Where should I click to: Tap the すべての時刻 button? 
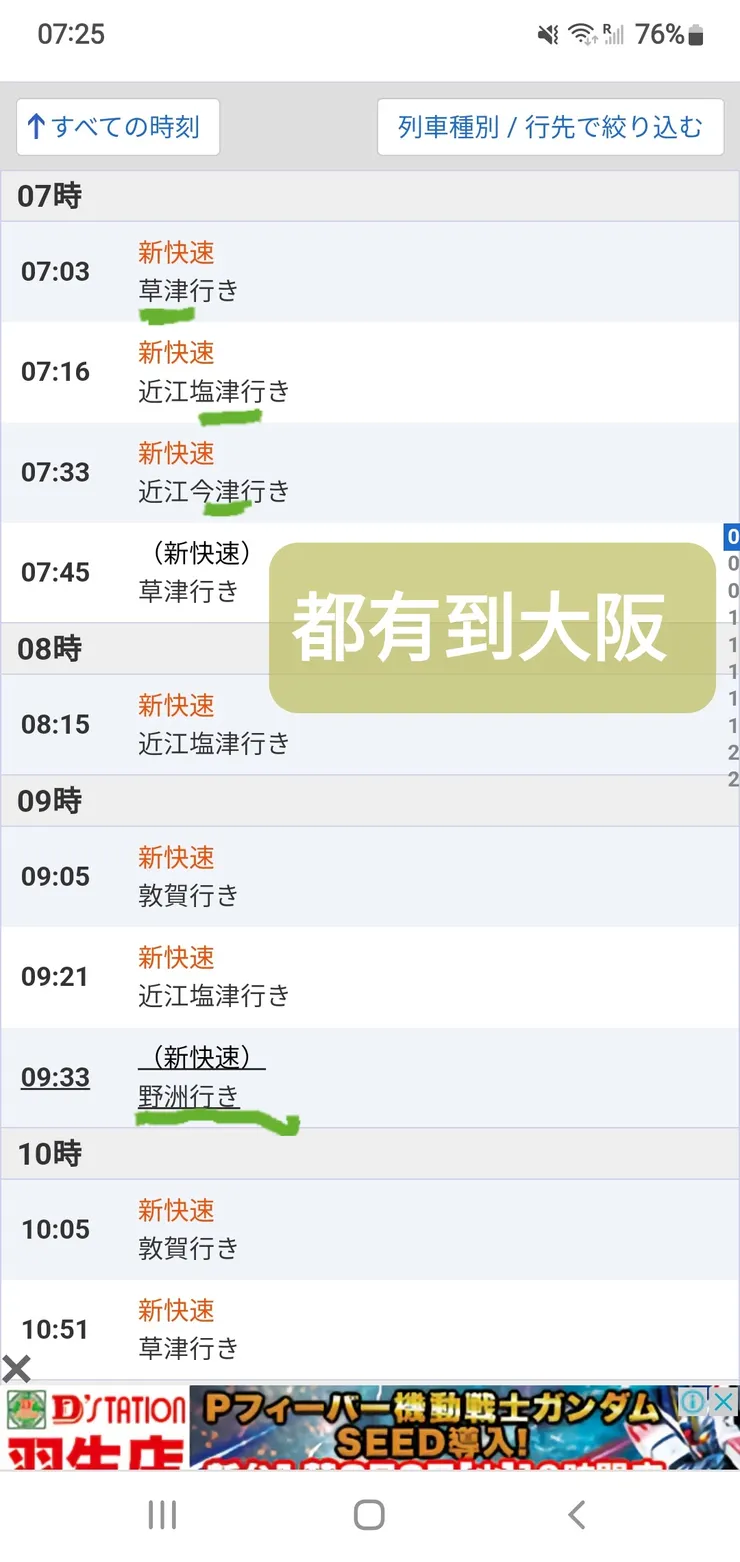(117, 127)
